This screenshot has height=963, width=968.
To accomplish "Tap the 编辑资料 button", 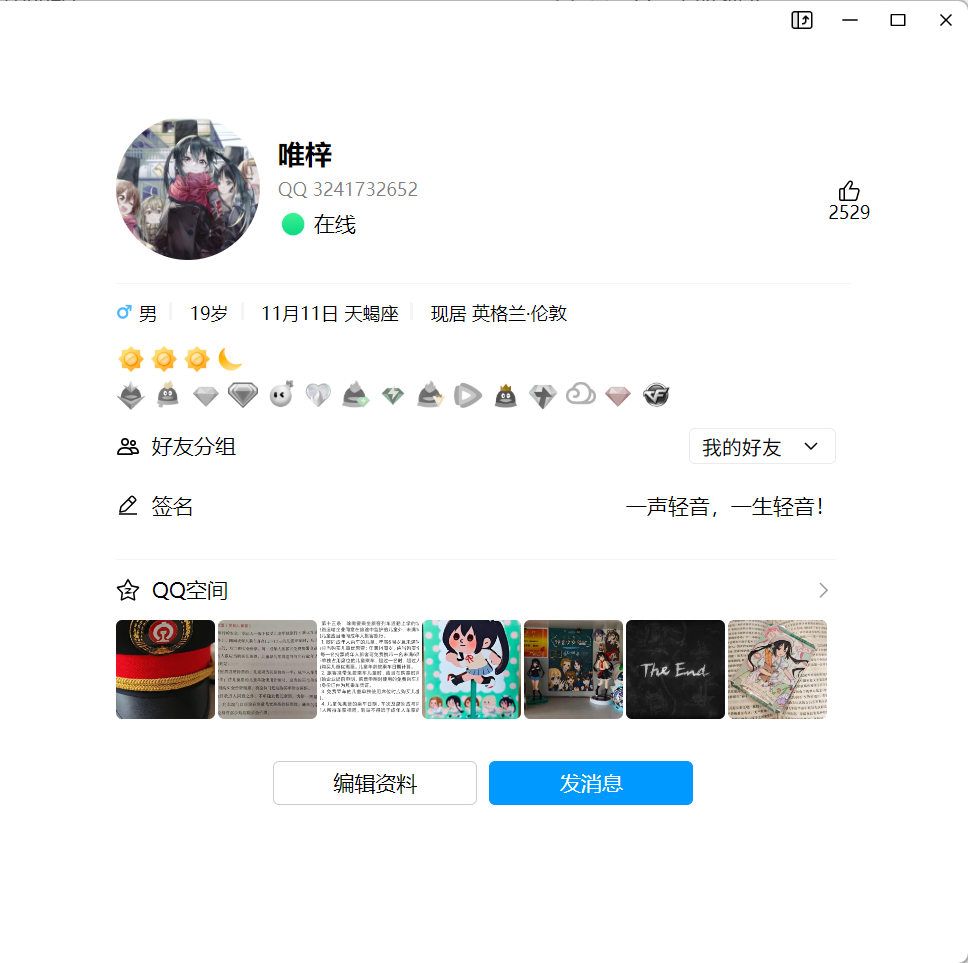I will [374, 783].
